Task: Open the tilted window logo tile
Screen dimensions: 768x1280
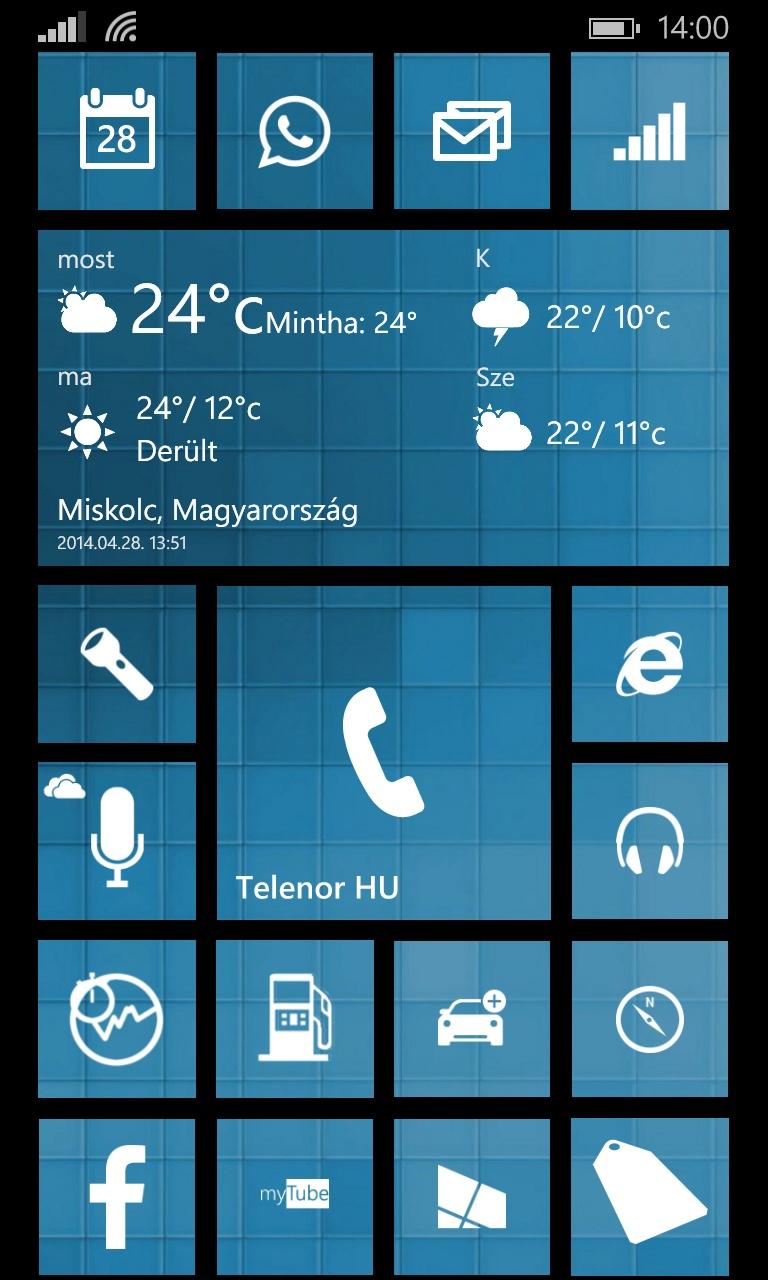Action: pyautogui.click(x=471, y=1195)
